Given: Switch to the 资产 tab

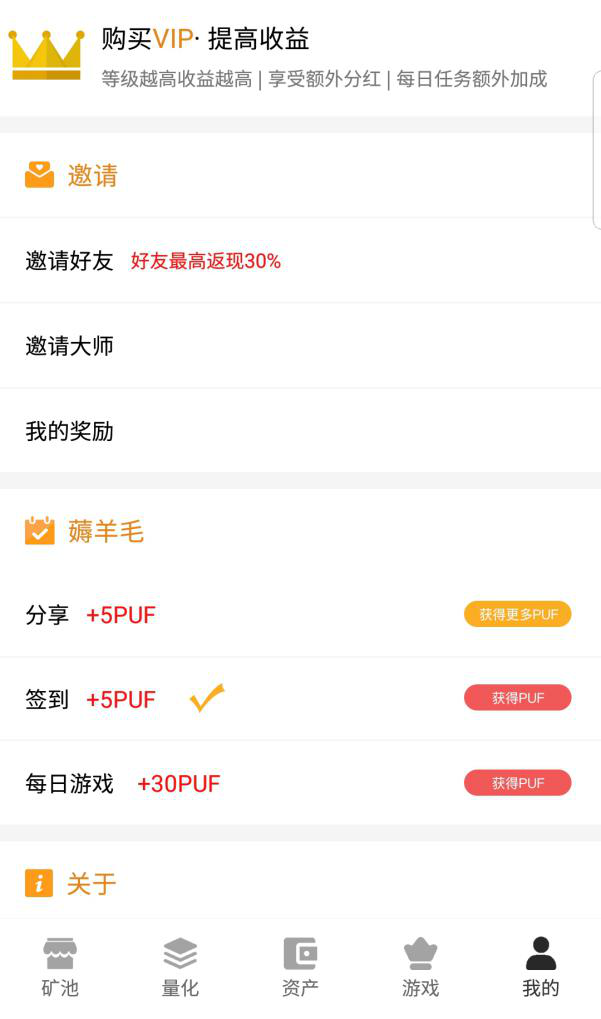Looking at the screenshot, I should point(300,968).
